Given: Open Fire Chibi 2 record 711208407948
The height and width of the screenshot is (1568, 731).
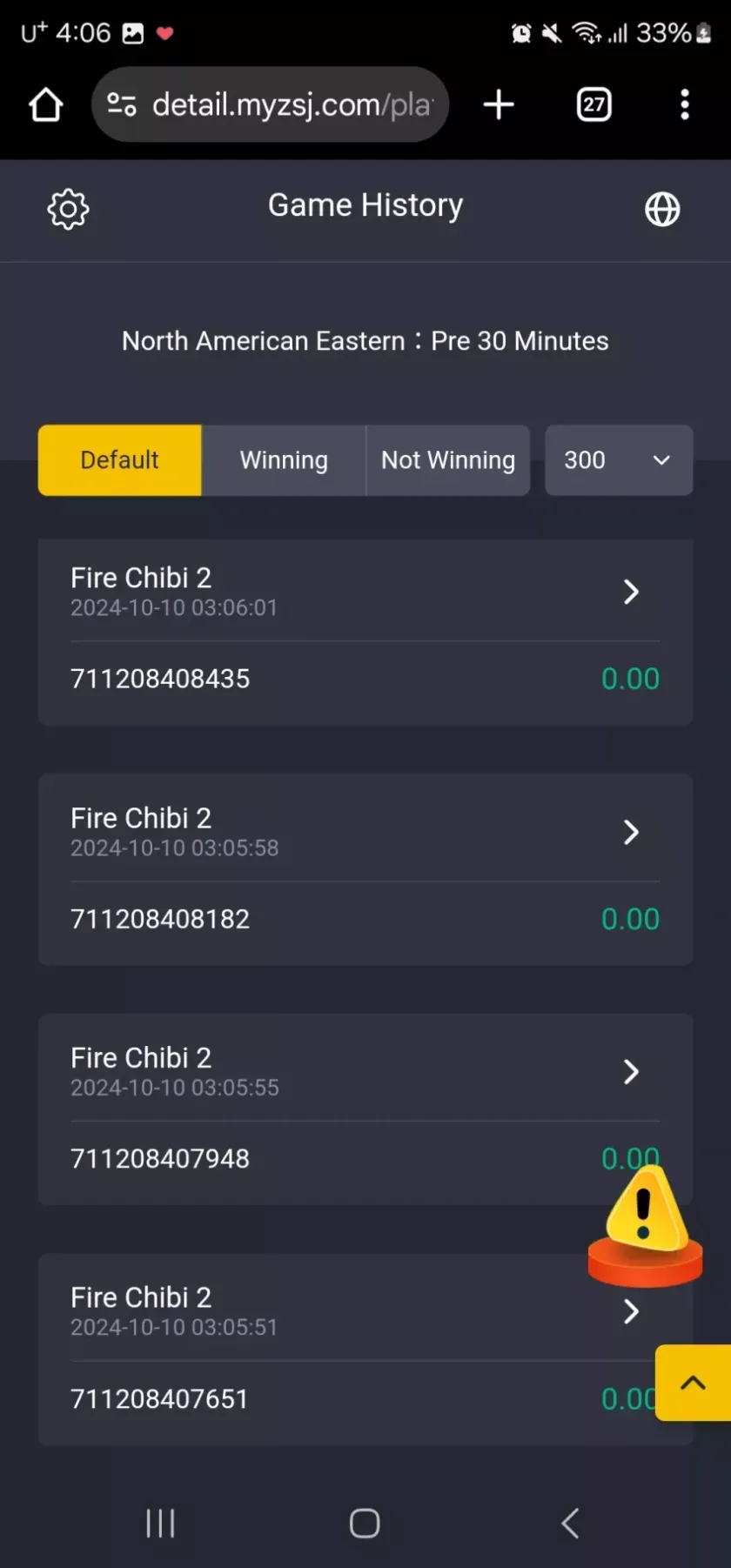Looking at the screenshot, I should 365,1072.
